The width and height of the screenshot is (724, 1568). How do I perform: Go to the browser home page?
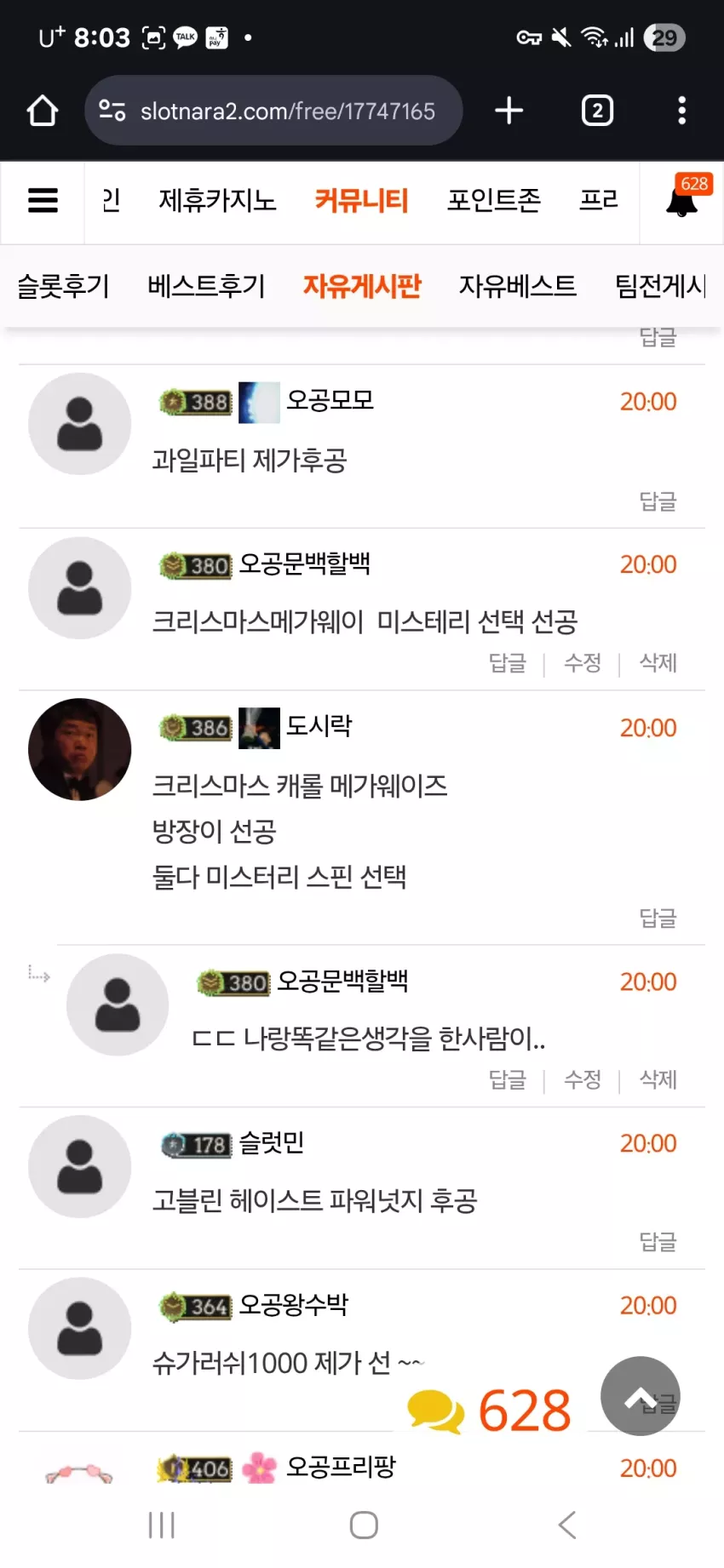(43, 111)
